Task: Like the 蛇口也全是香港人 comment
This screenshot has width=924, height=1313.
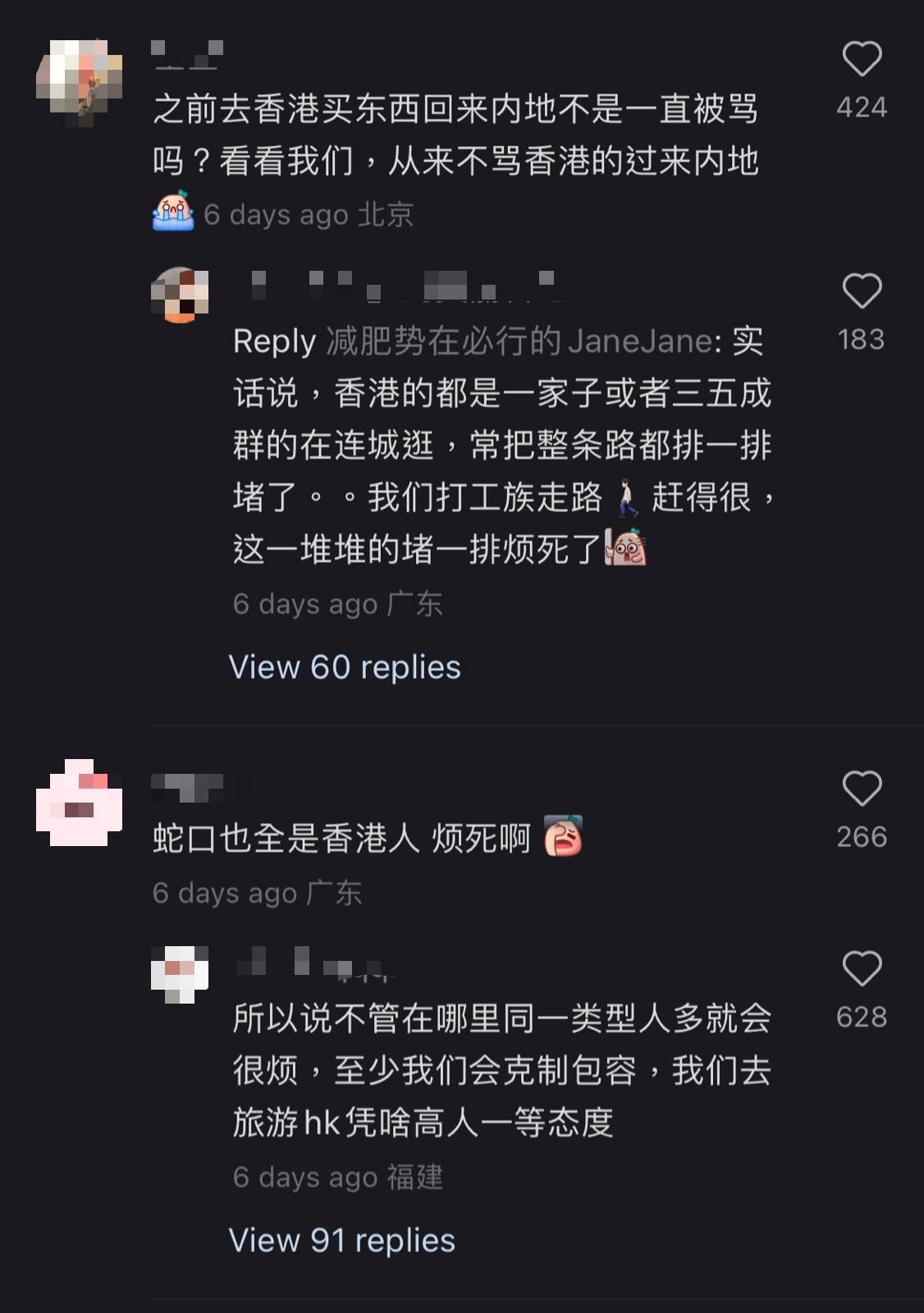Action: pyautogui.click(x=862, y=789)
